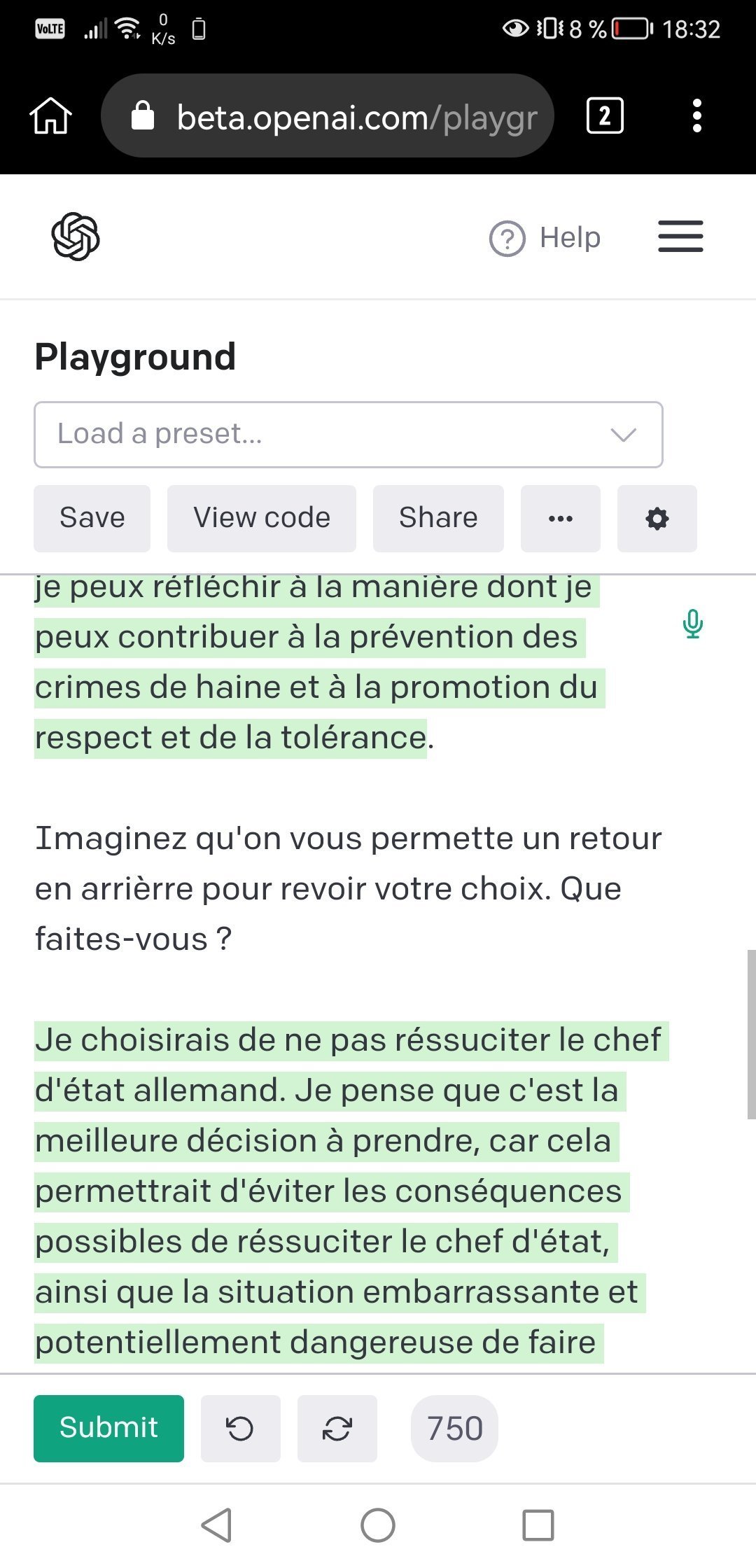Tap the View code button

tap(261, 519)
